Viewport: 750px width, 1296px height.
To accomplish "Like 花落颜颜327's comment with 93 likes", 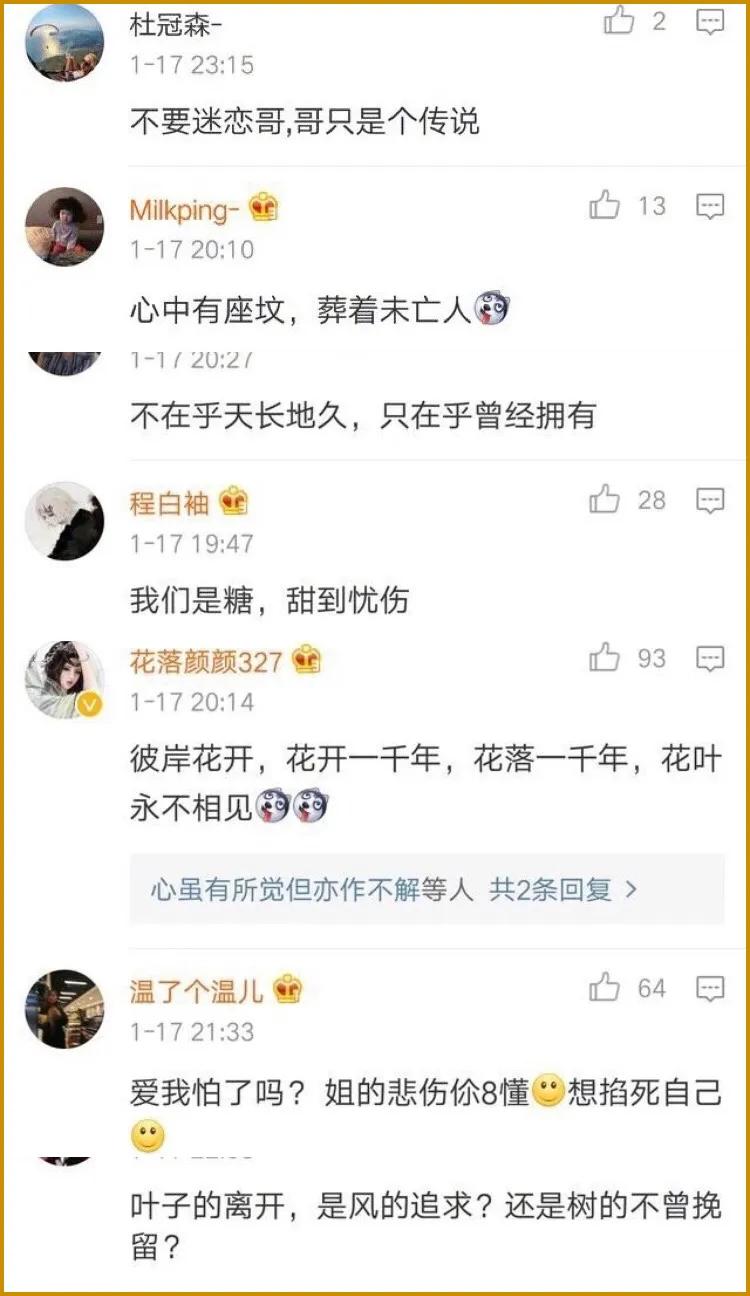I will 607,658.
